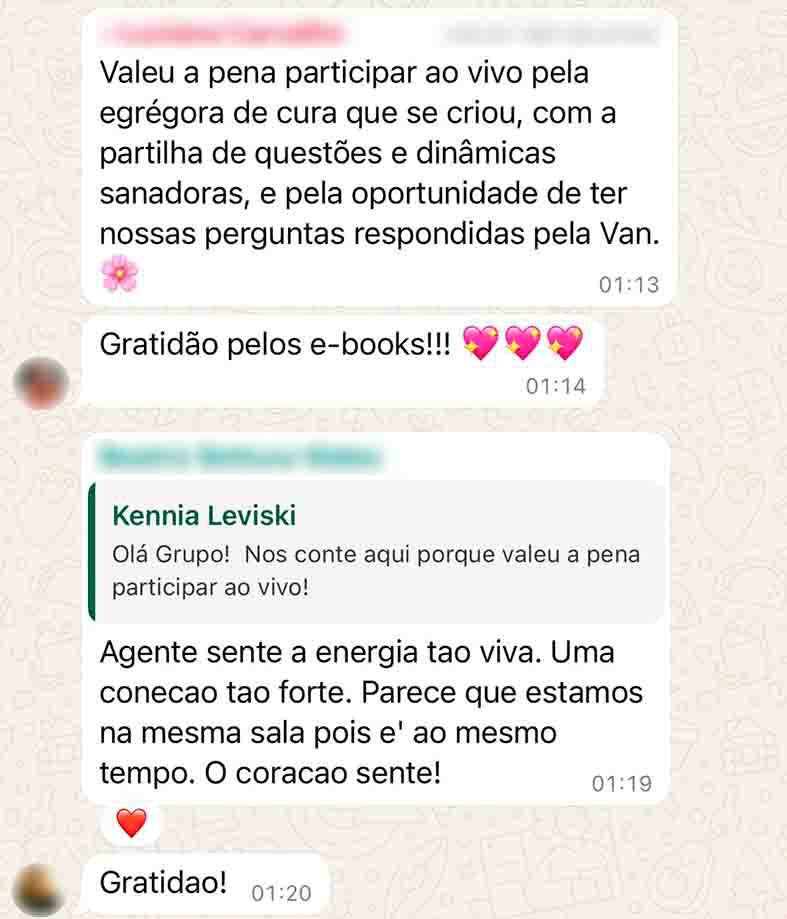View the red heart reaction details
The image size is (787, 919).
(x=131, y=823)
